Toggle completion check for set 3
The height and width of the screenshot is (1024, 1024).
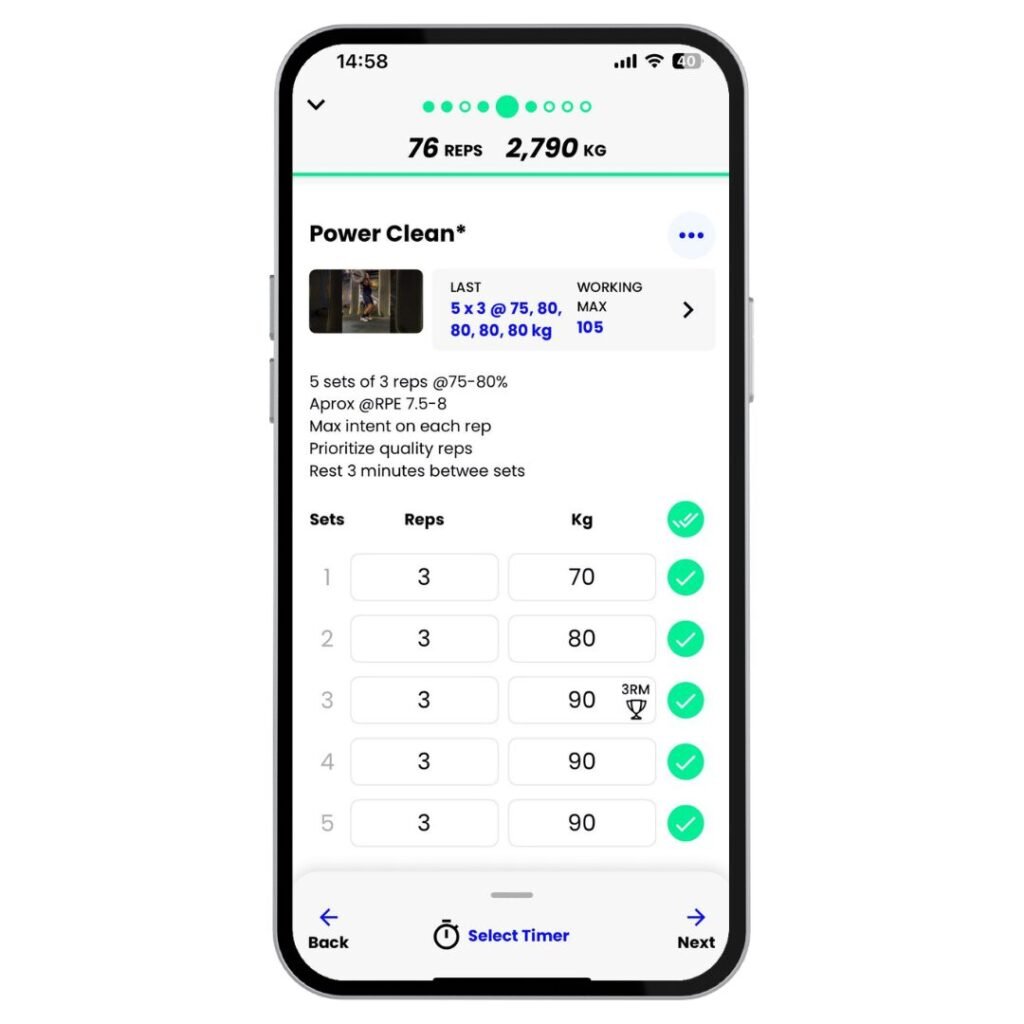click(x=686, y=701)
